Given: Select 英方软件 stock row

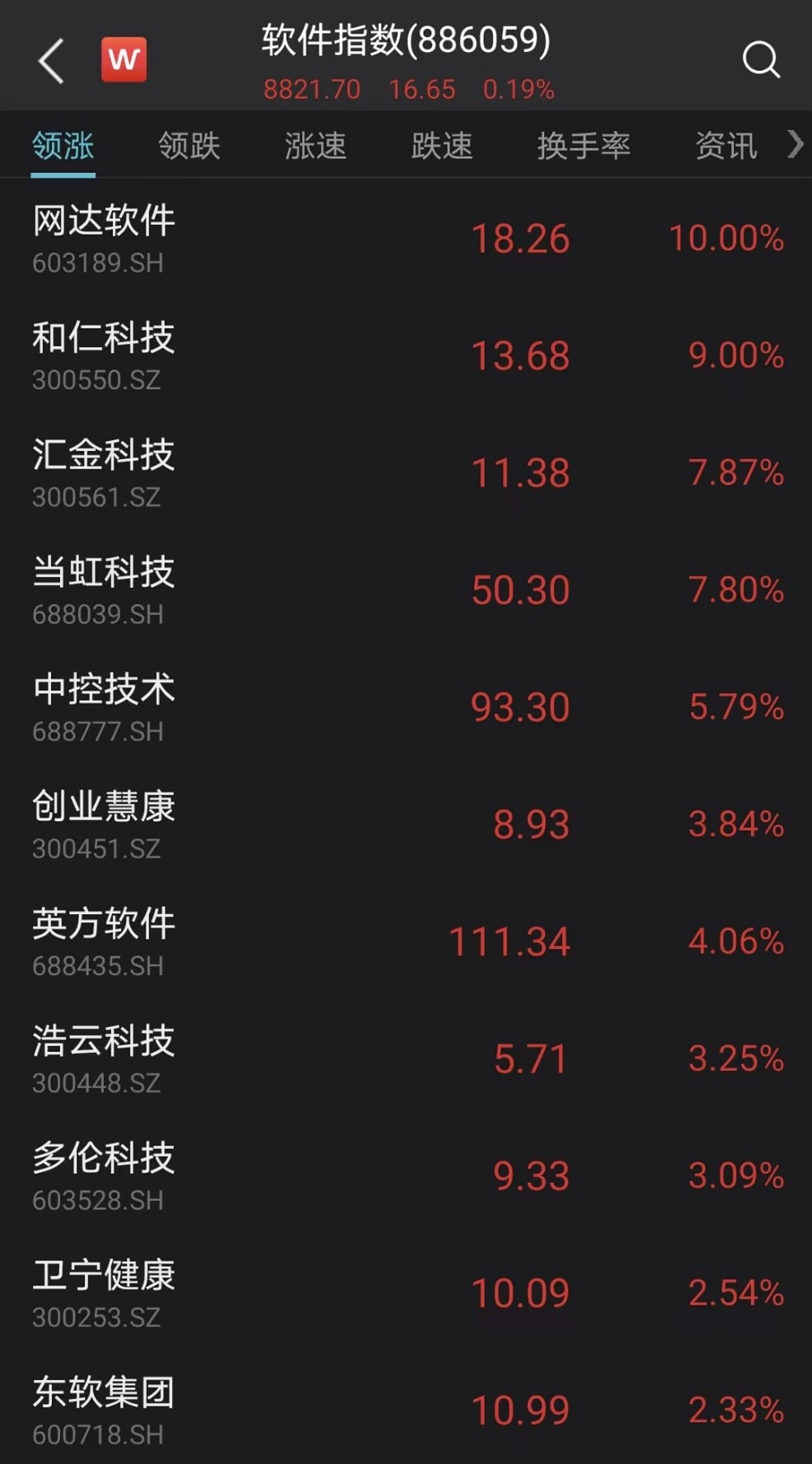Looking at the screenshot, I should click(x=406, y=941).
